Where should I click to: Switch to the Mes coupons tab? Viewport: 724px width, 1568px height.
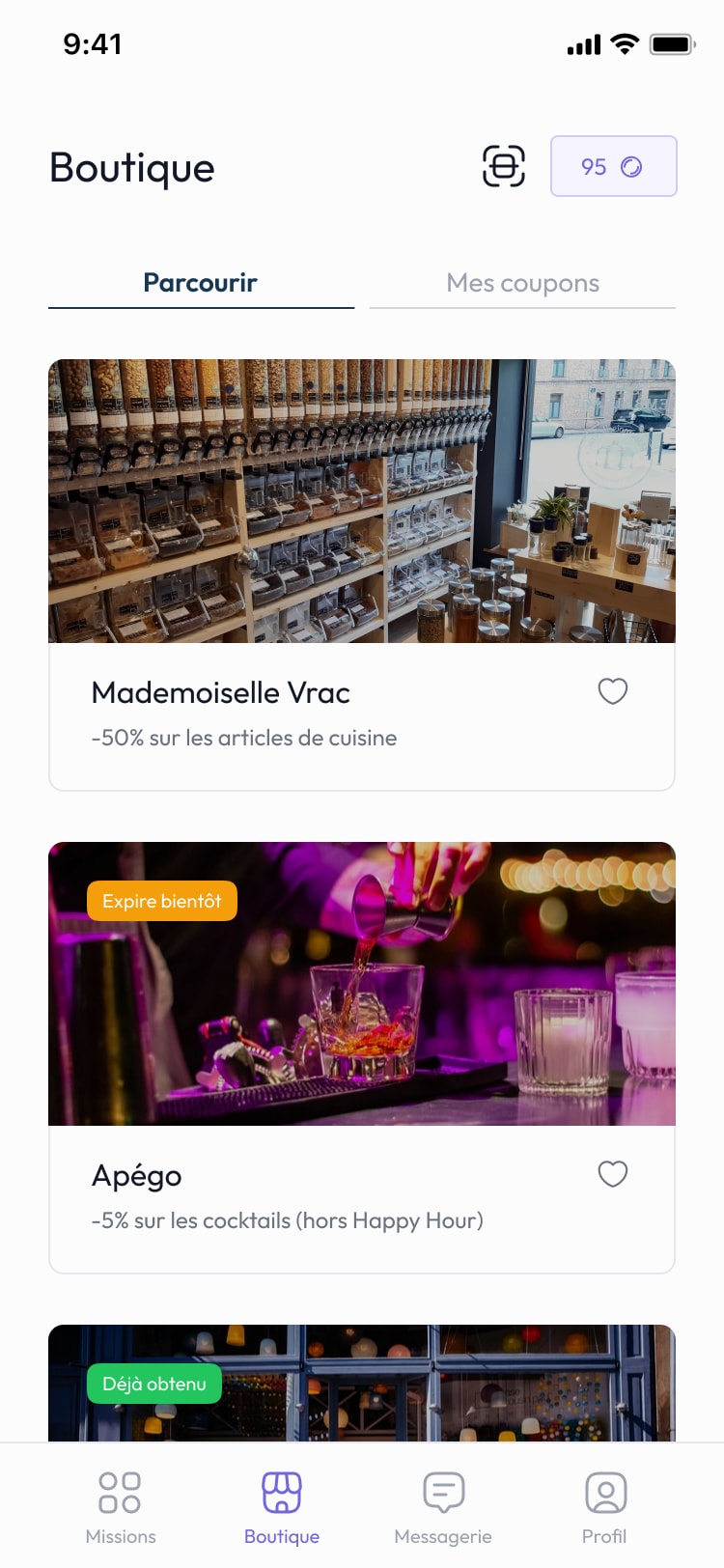point(522,283)
